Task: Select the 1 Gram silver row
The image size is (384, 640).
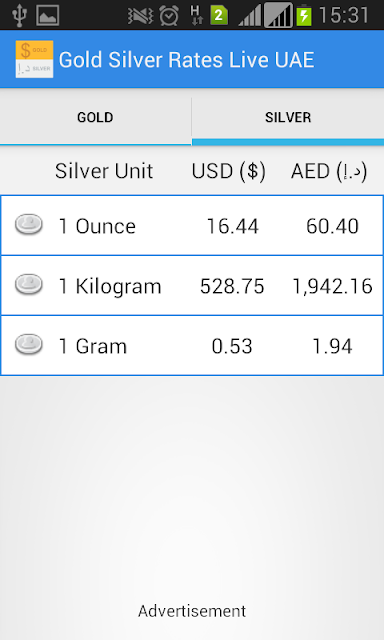Action: click(192, 346)
